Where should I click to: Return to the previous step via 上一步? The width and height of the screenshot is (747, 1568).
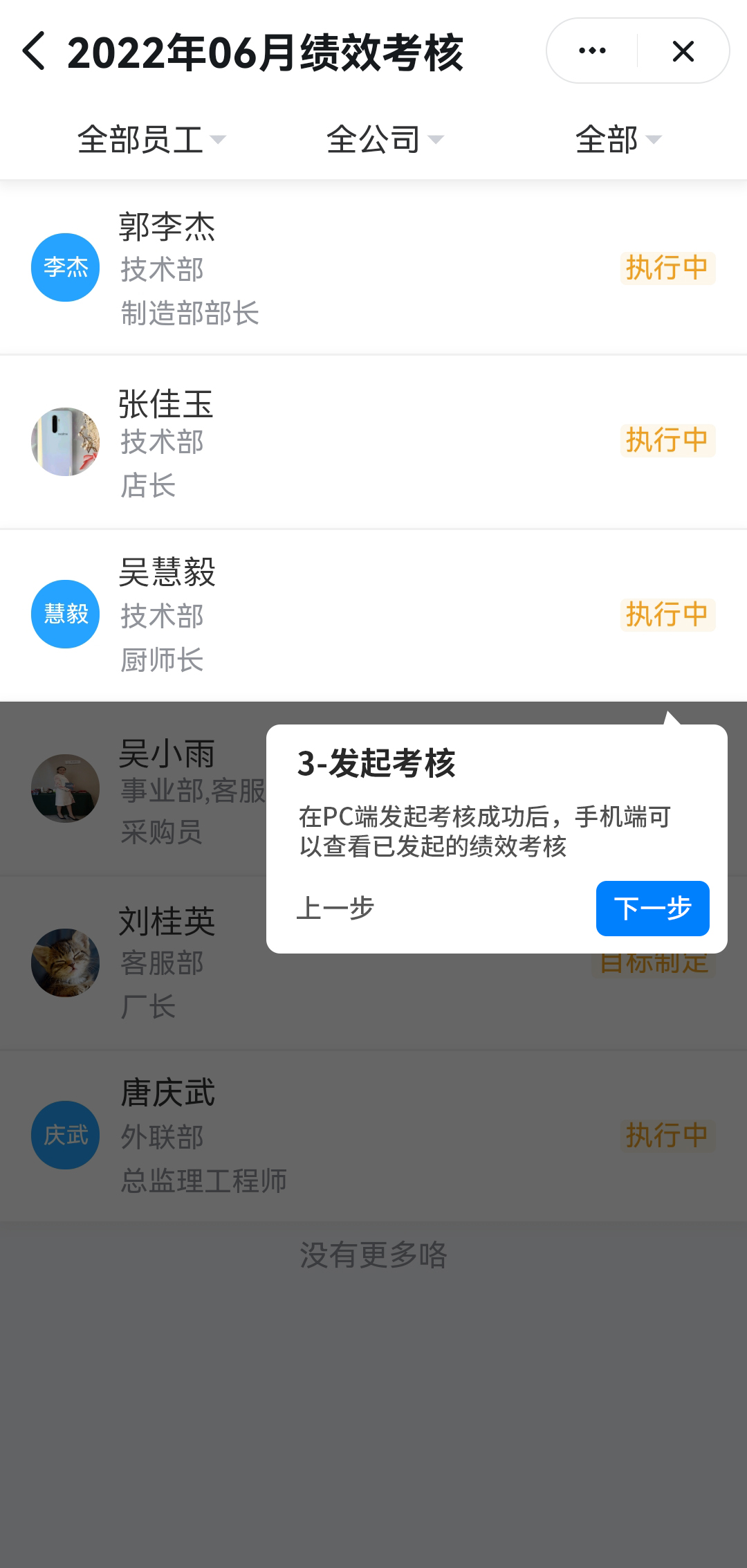335,909
